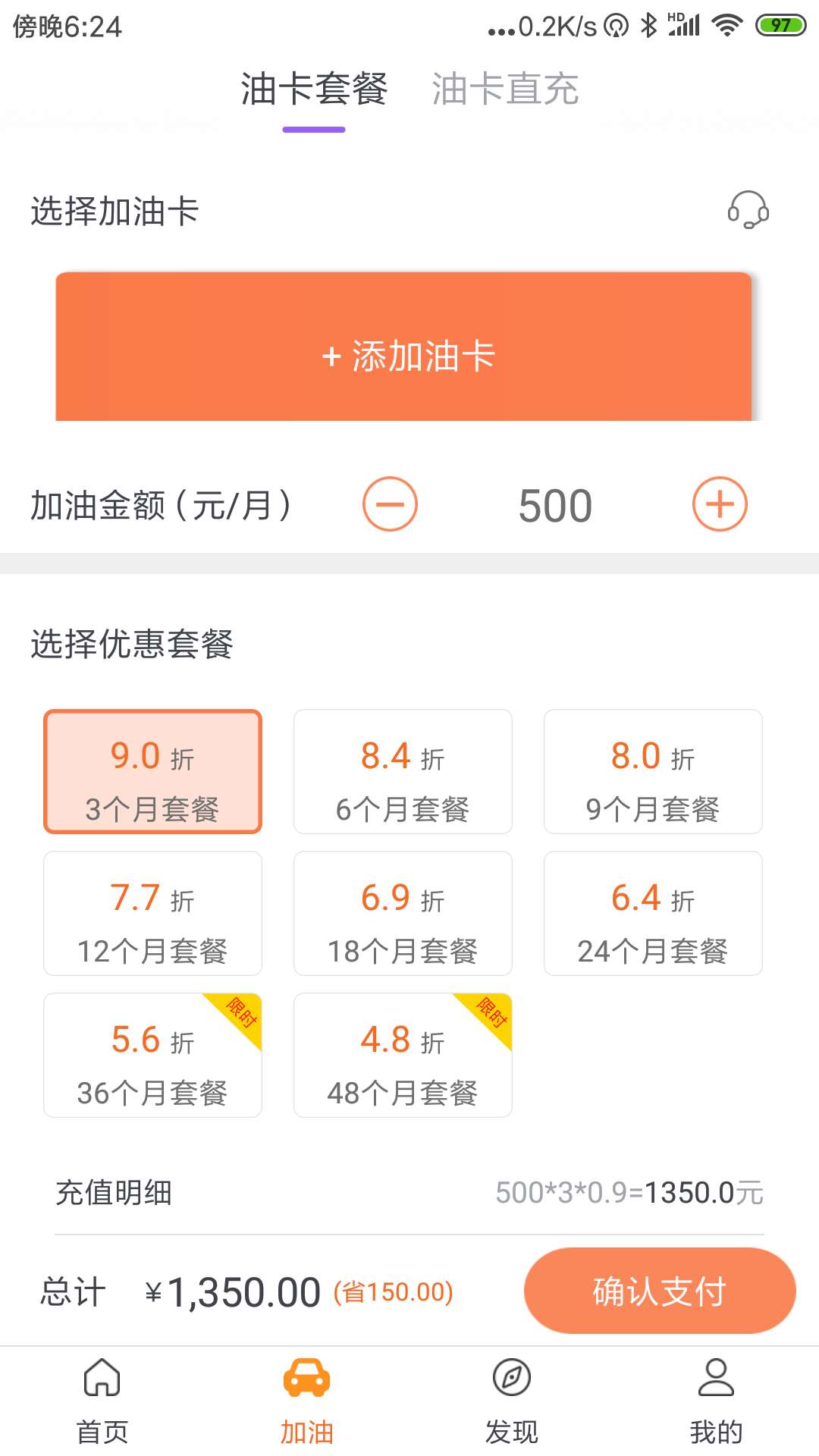819x1456 pixels.
Task: Select the 油卡套餐 tab
Action: (x=314, y=89)
